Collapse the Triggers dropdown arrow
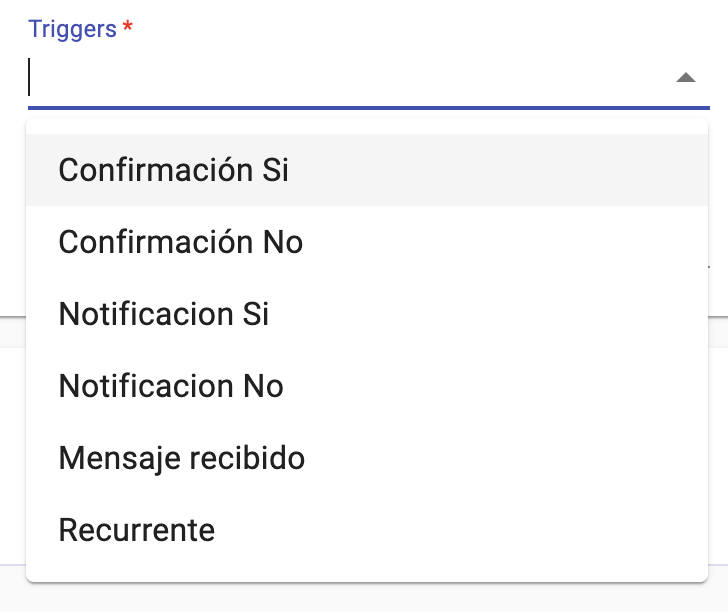Screen dimensions: 728x612 coord(685,78)
